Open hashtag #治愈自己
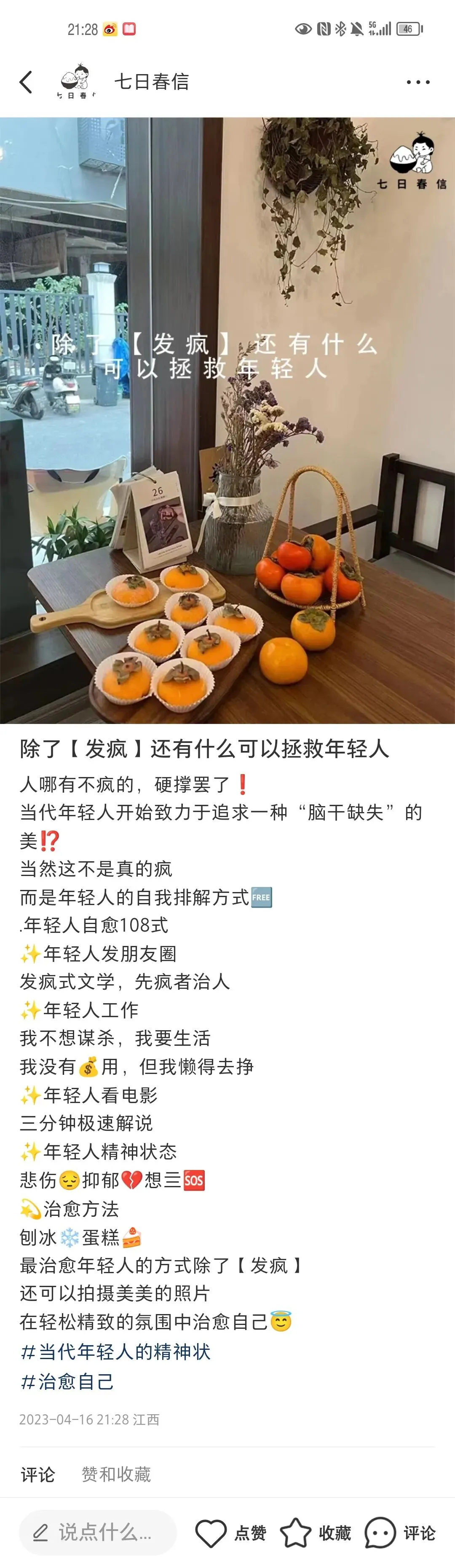The height and width of the screenshot is (1568, 455). 67,1381
